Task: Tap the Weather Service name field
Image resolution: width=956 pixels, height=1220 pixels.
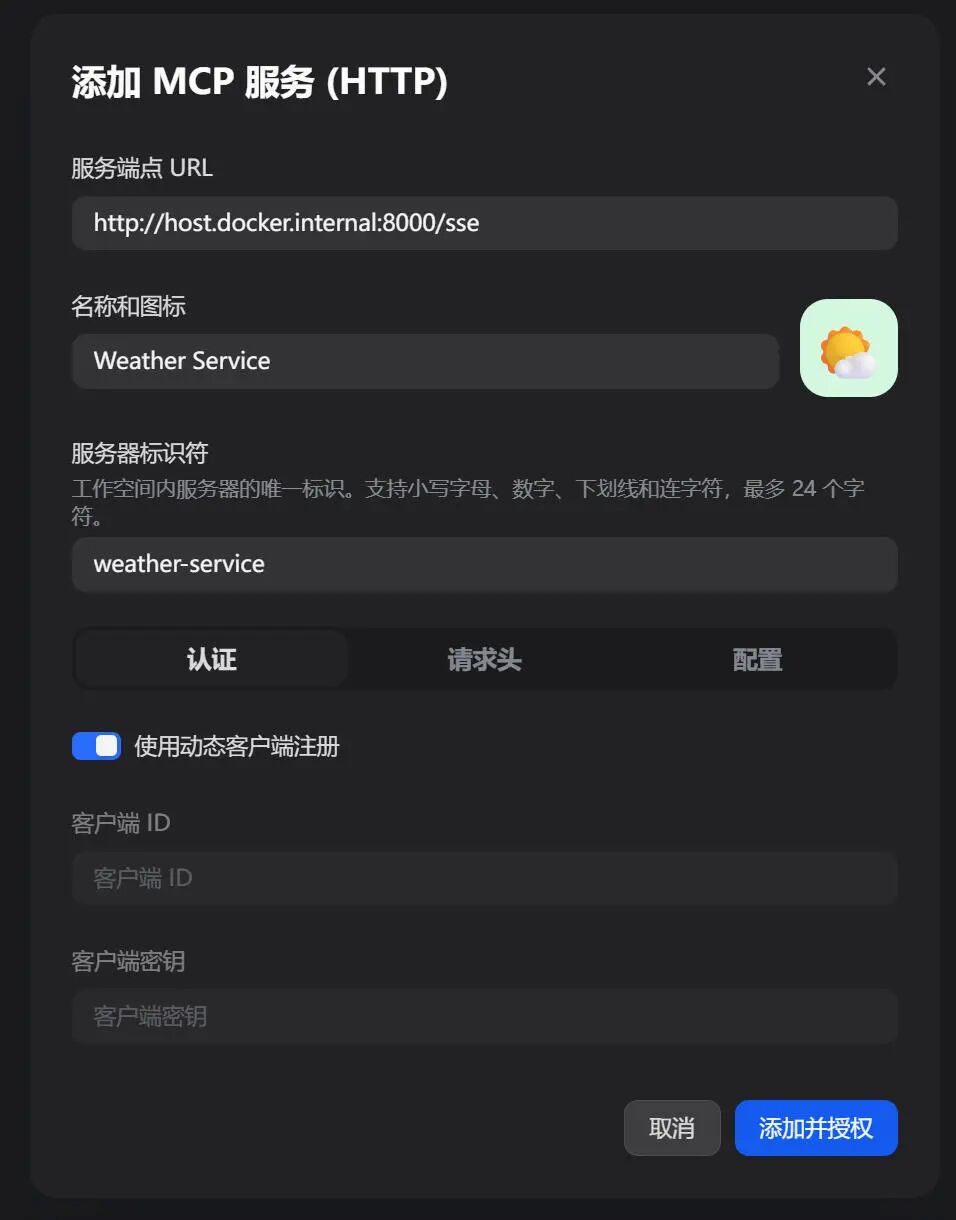Action: (425, 361)
